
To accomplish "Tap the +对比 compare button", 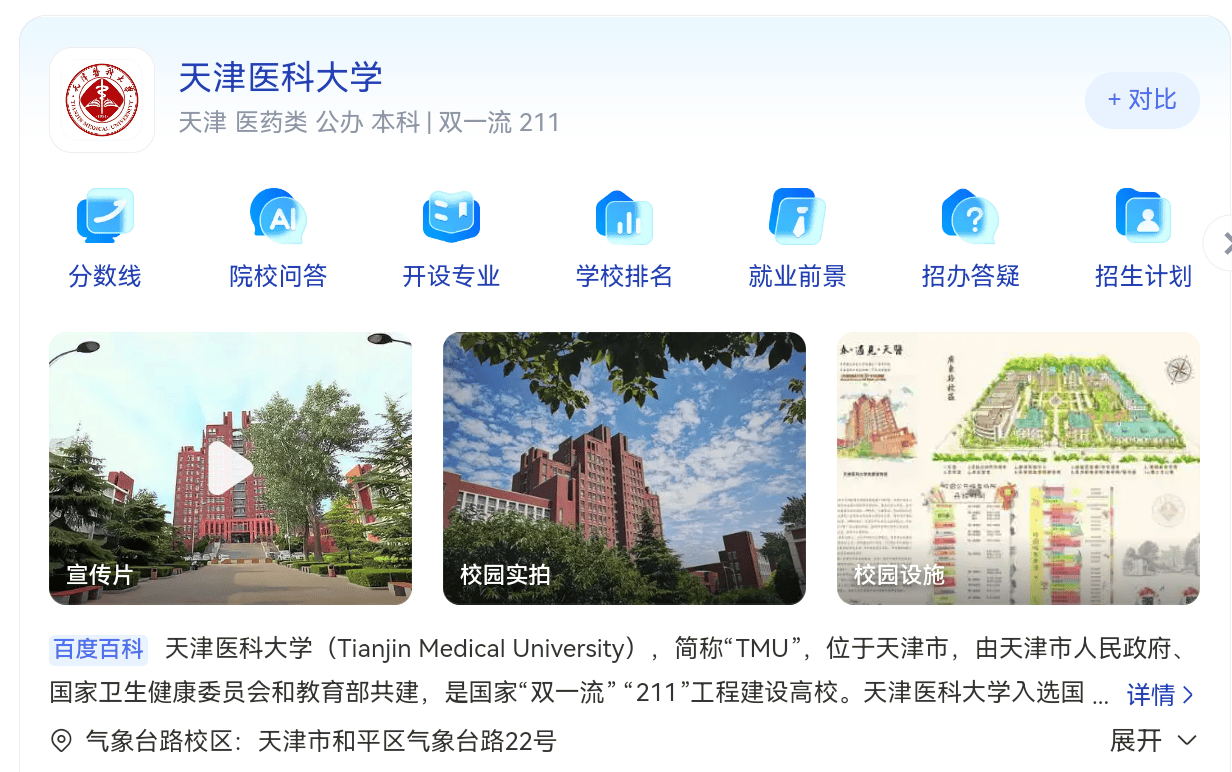I will click(x=1141, y=100).
